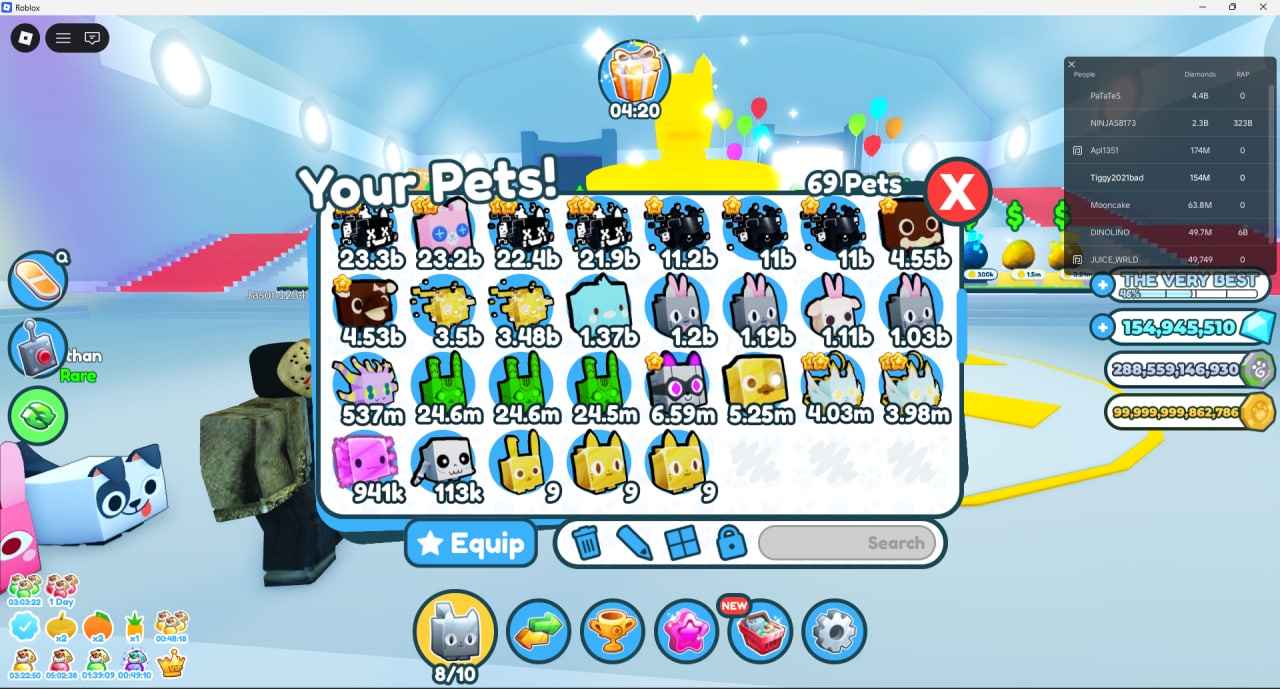Screen dimensions: 1280x689
Task: Open the trophy achievements button
Action: click(x=613, y=632)
